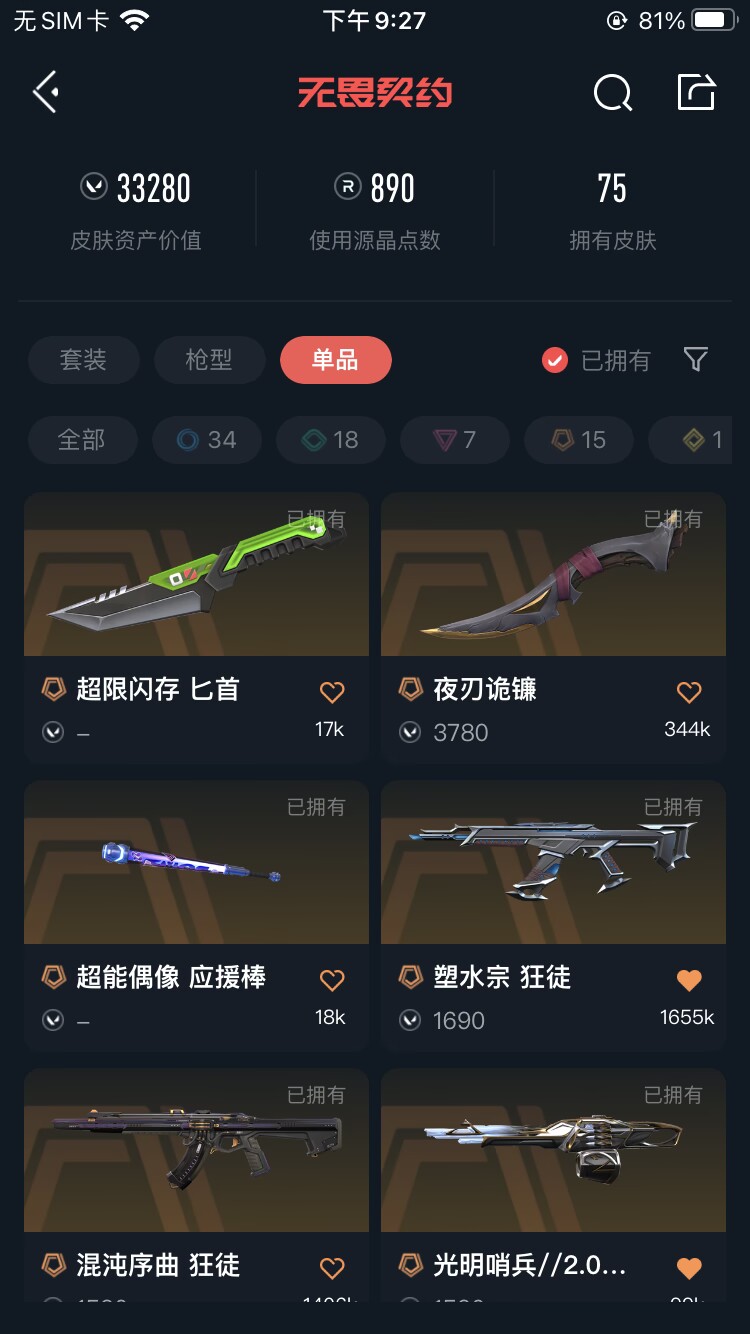Viewport: 750px width, 1334px height.
Task: Select the 全部 rarity chip
Action: coord(82,440)
